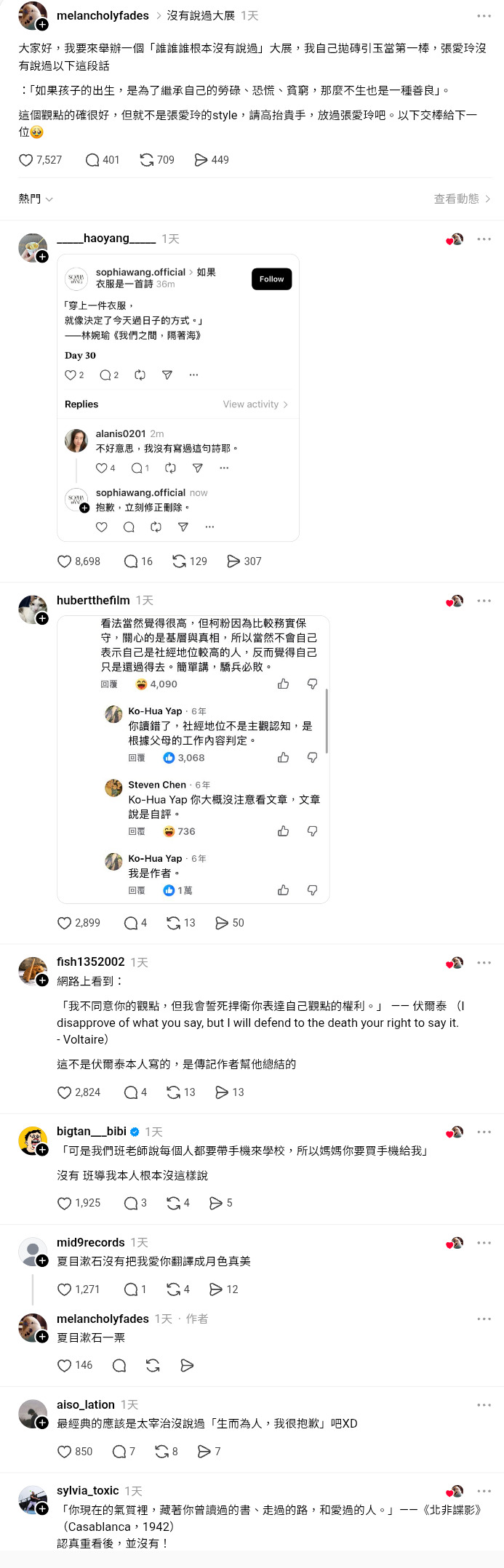Repost melancholyfades' main thread
Viewport: 504px width, 1568px height.
click(147, 160)
